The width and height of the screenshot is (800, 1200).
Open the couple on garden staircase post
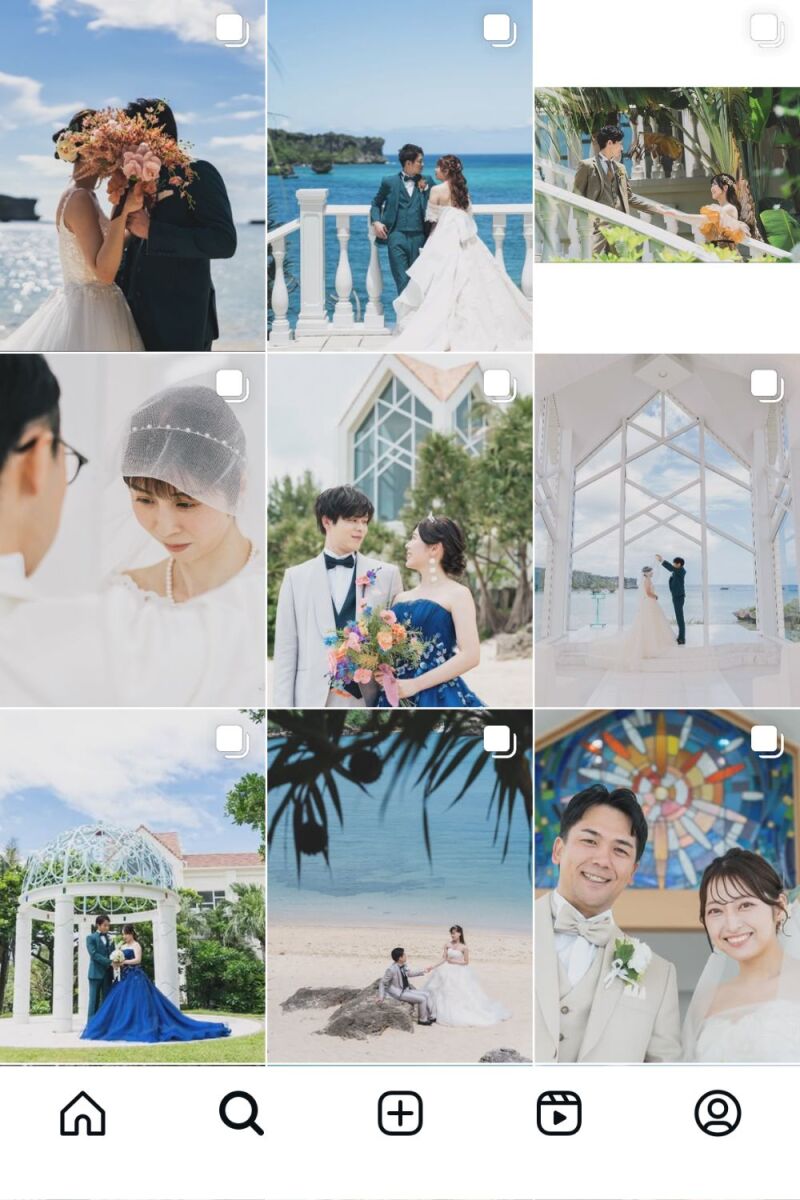coord(666,175)
